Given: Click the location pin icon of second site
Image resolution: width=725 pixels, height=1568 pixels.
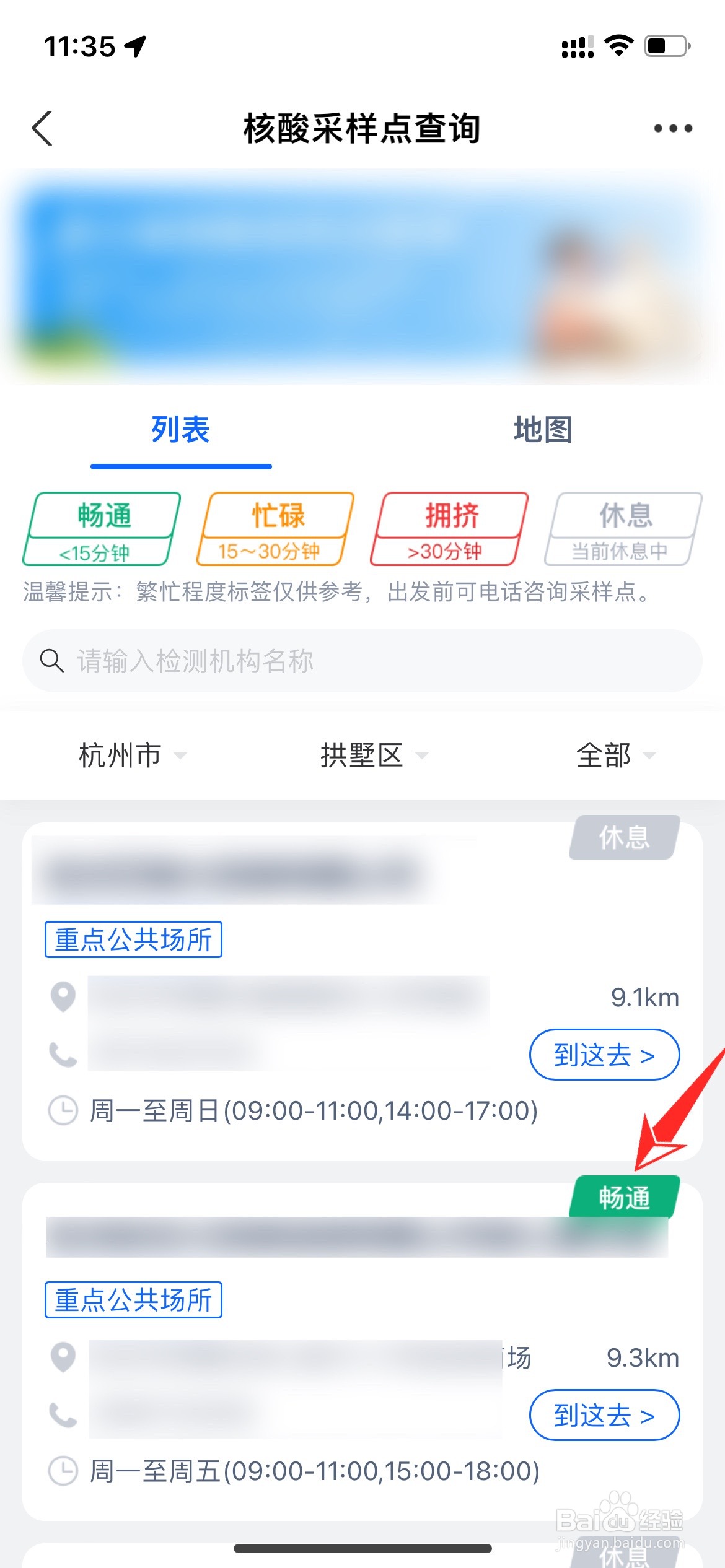Looking at the screenshot, I should click(x=62, y=1357).
